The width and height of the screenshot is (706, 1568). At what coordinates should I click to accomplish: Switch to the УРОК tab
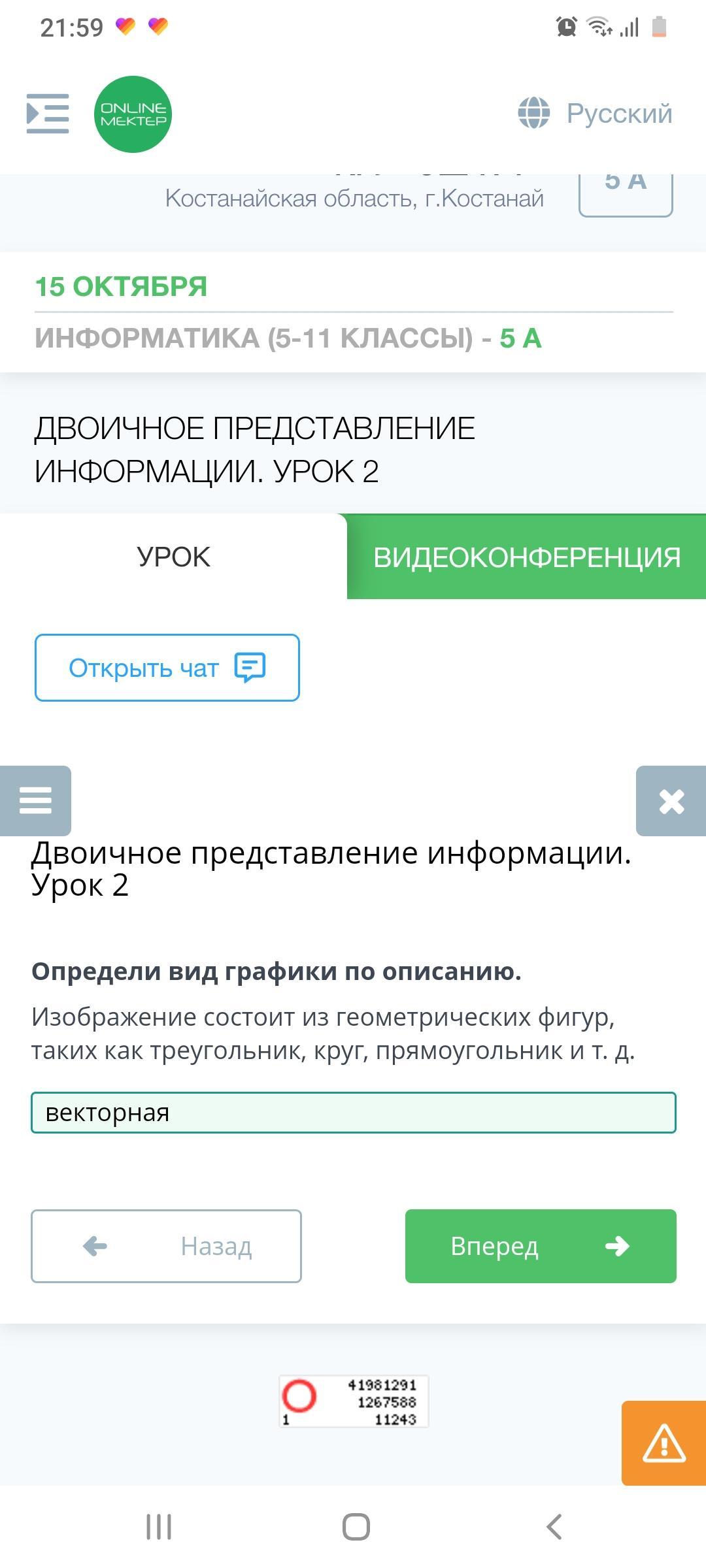[173, 557]
